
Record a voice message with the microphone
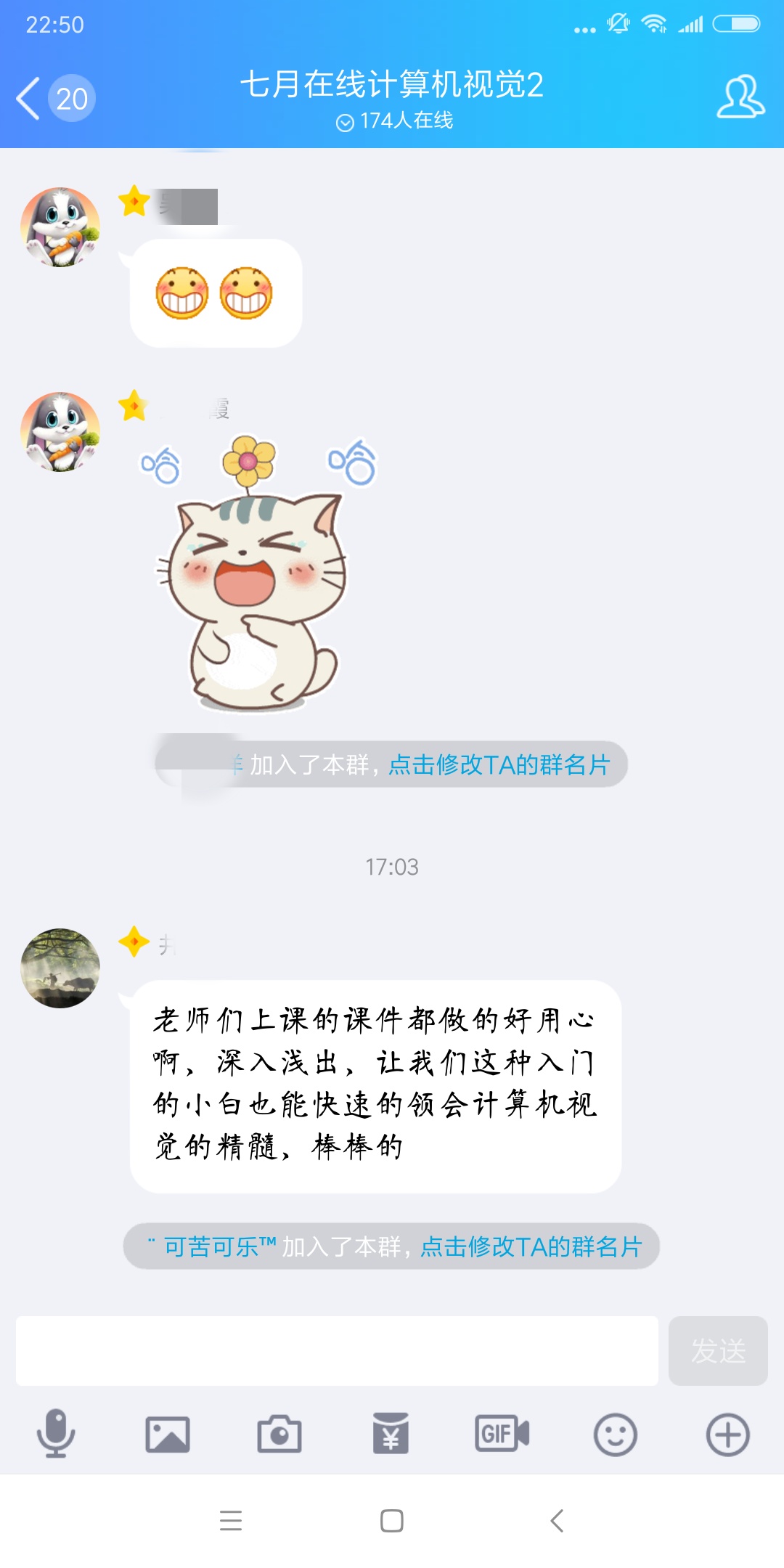56,1434
